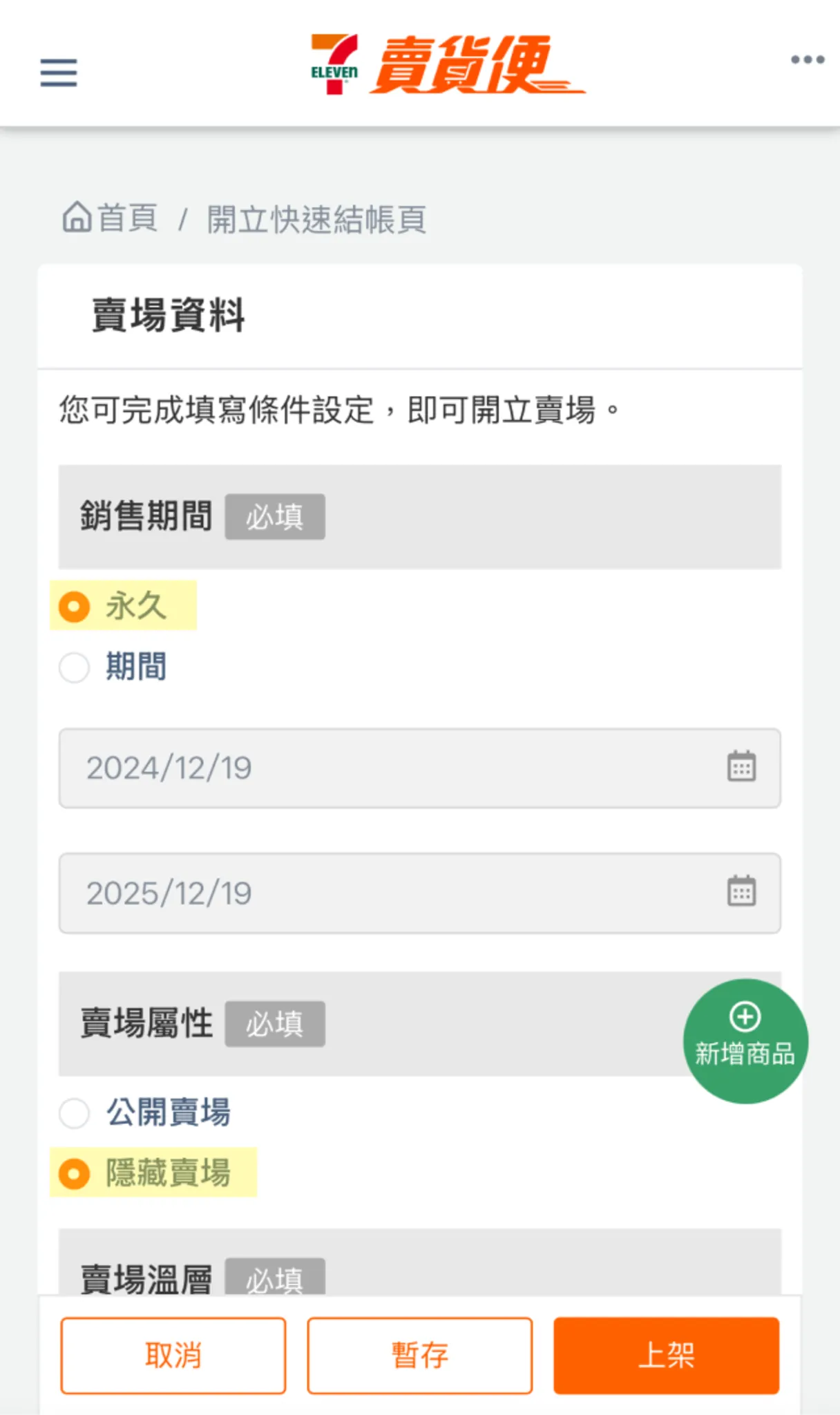Image resolution: width=840 pixels, height=1415 pixels.
Task: Open the three-dot options menu
Action: (x=807, y=61)
